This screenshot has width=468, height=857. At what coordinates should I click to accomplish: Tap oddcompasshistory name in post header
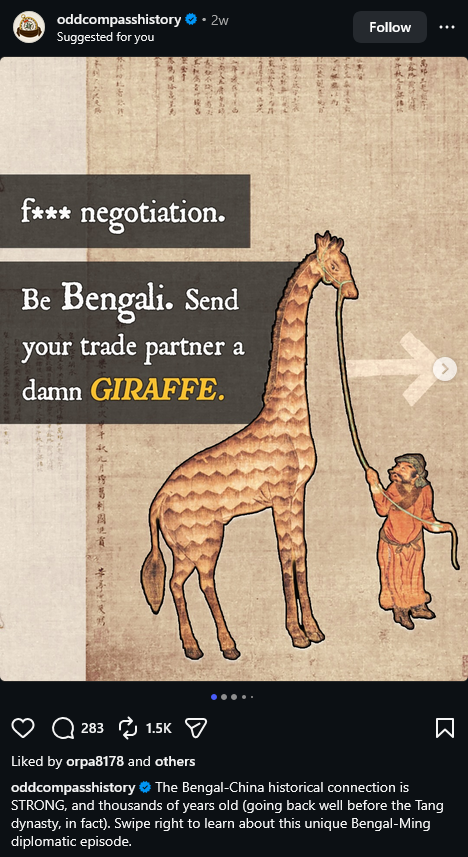(x=119, y=20)
